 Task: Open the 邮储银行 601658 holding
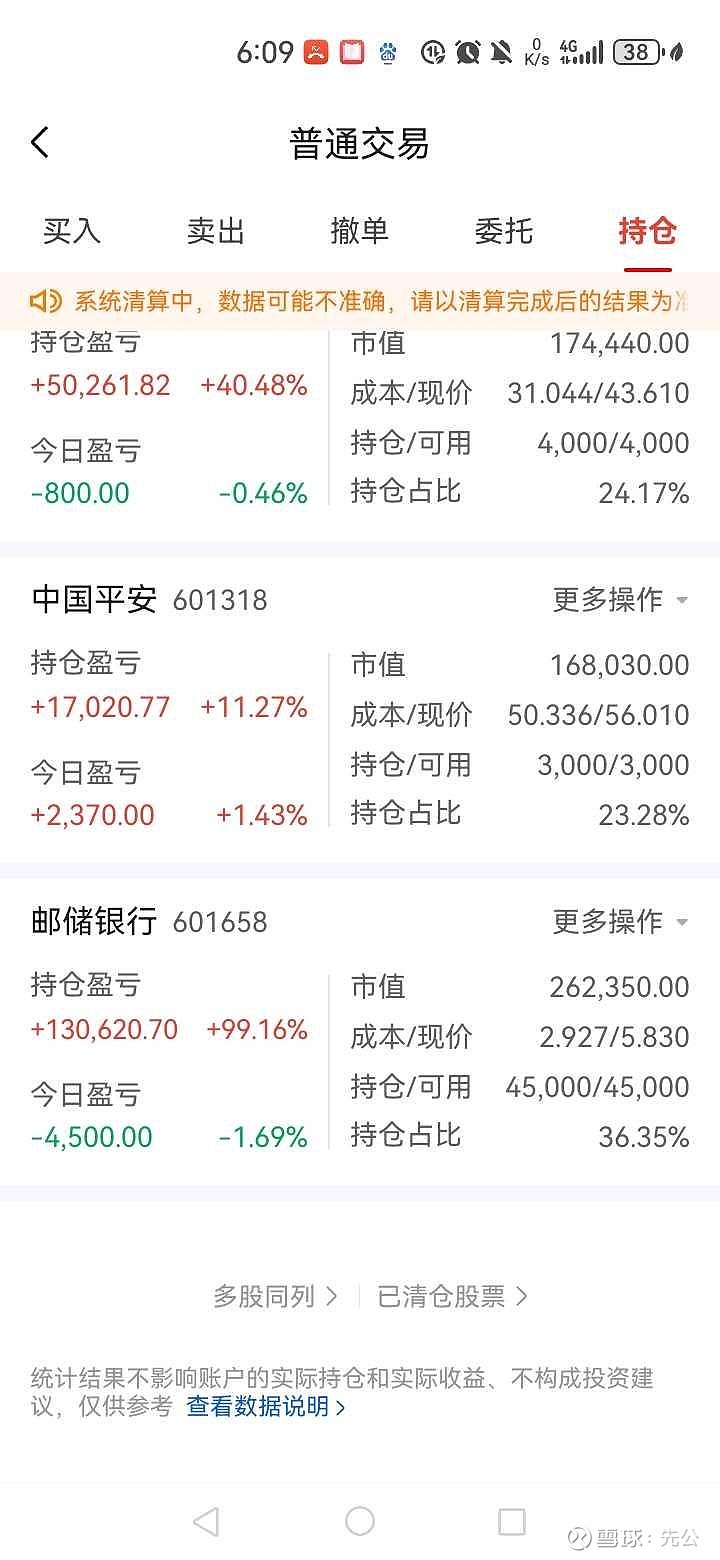(150, 921)
